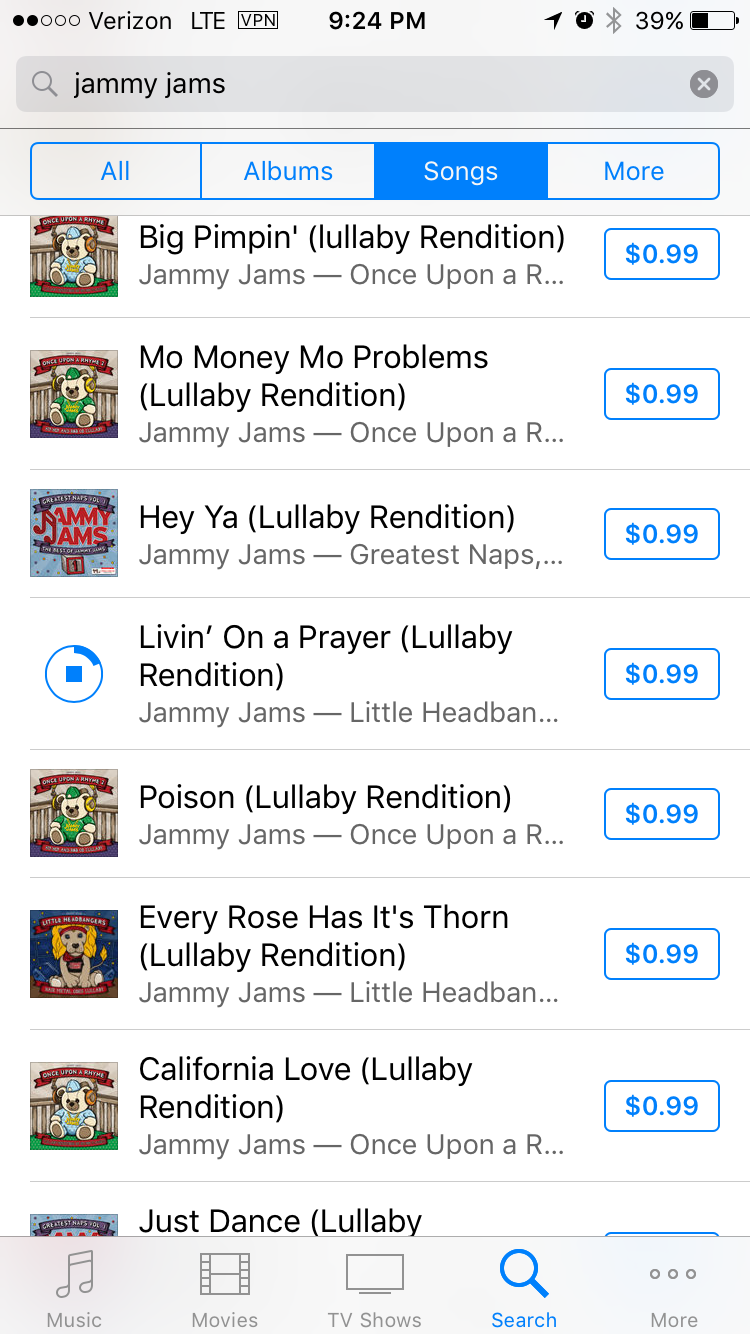The width and height of the screenshot is (750, 1334).
Task: Buy California Love for $0.99
Action: 662,1106
